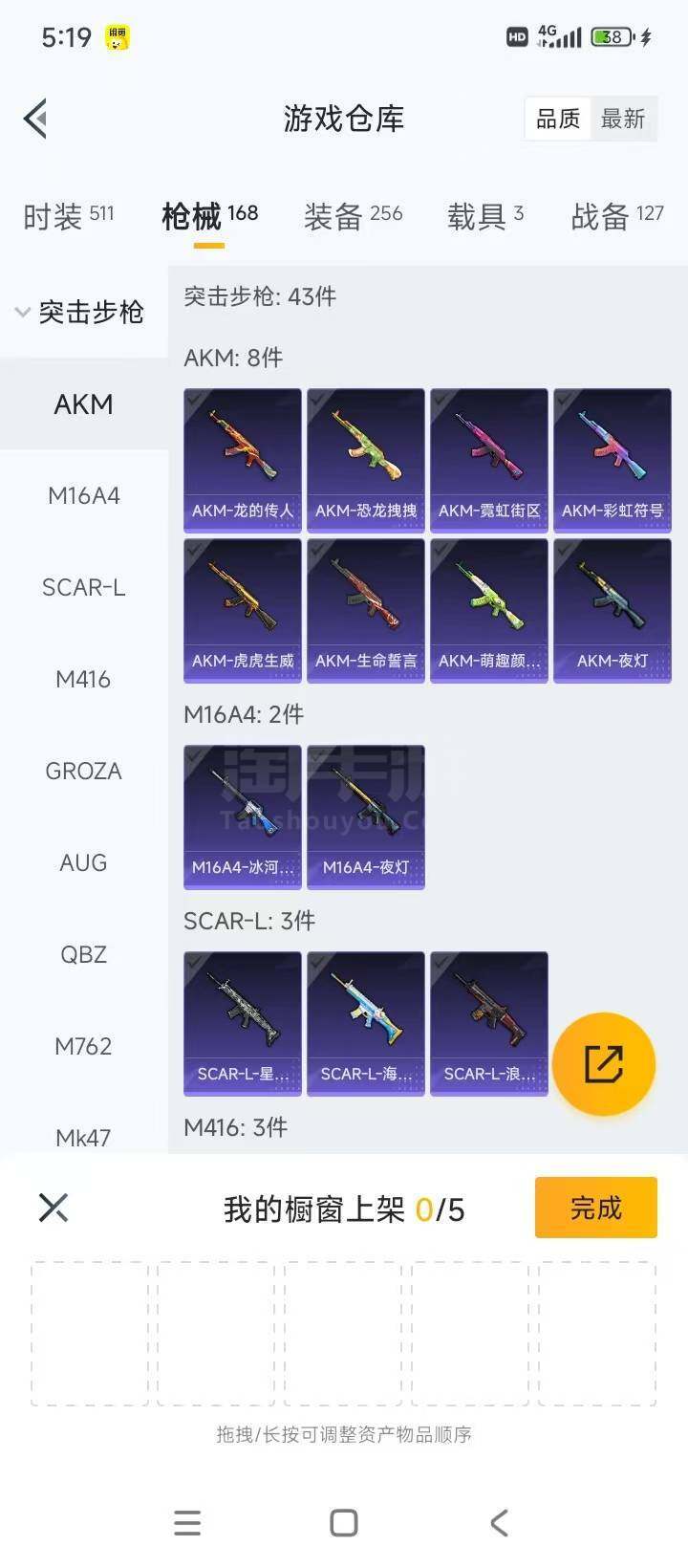Open system recent apps
Image resolution: width=688 pixels, height=1568 pixels.
(187, 1522)
